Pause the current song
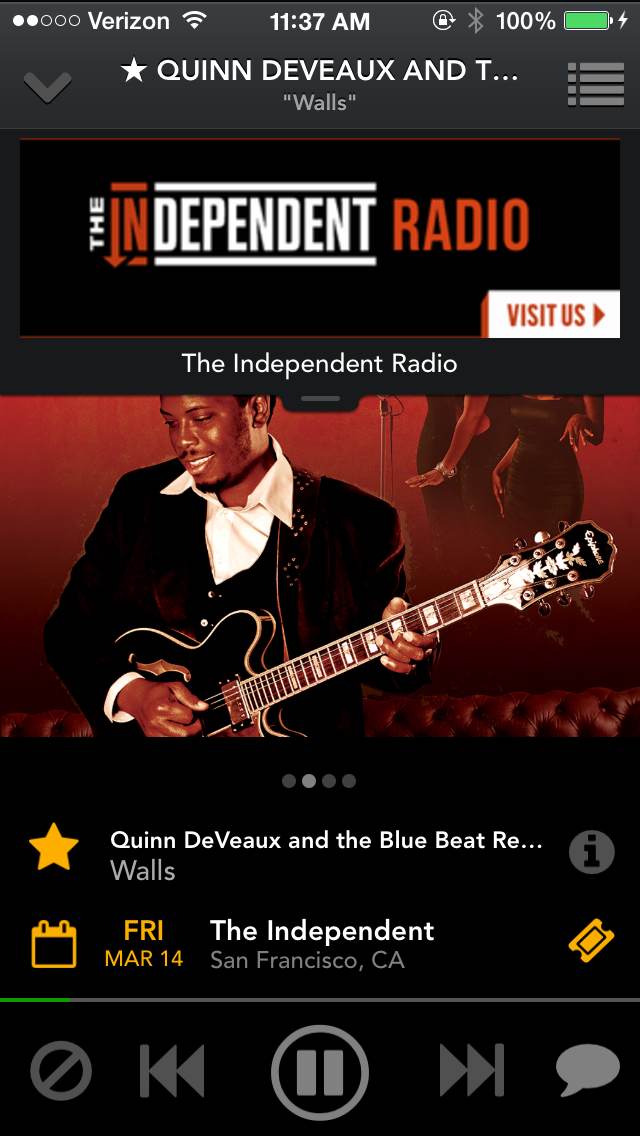The height and width of the screenshot is (1136, 640). [x=320, y=1072]
